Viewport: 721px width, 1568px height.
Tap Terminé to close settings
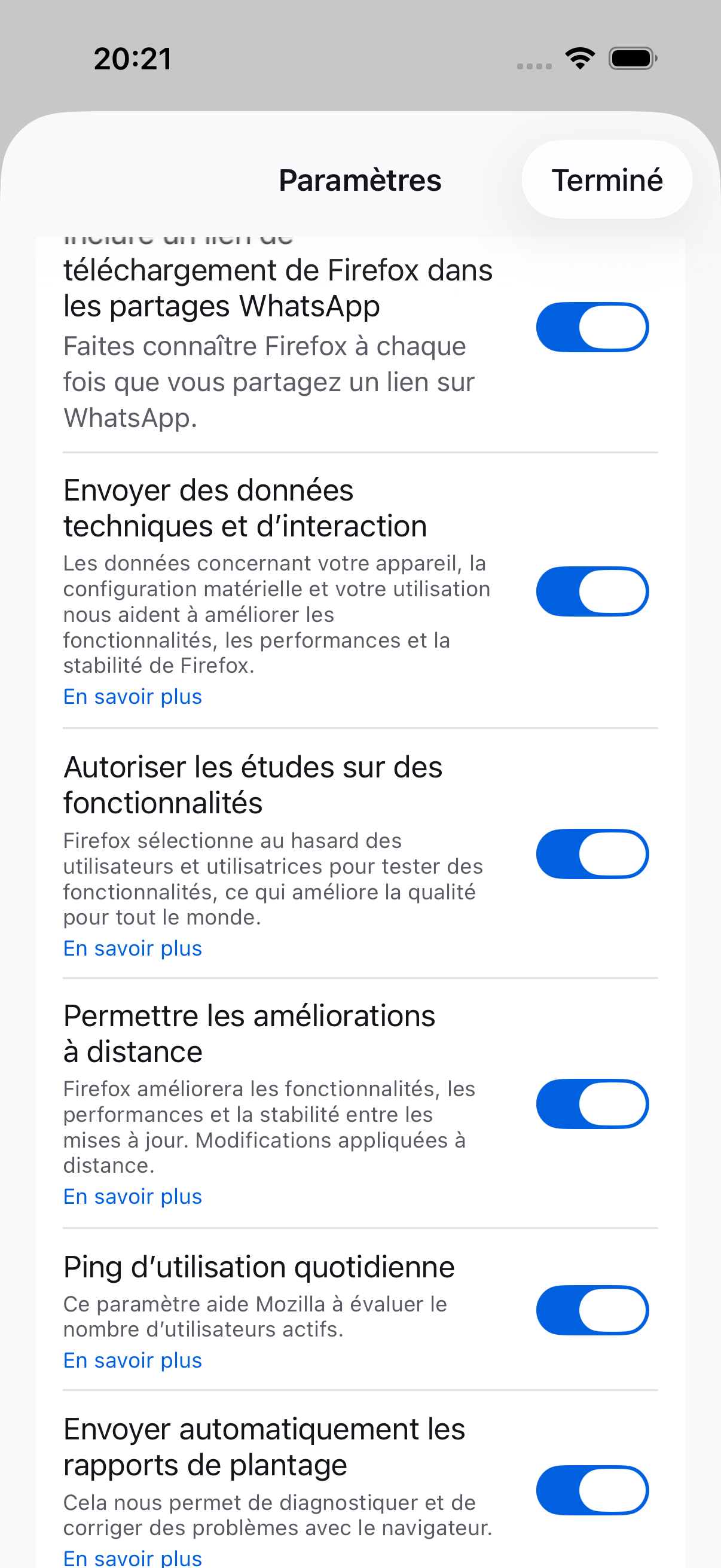pos(607,179)
